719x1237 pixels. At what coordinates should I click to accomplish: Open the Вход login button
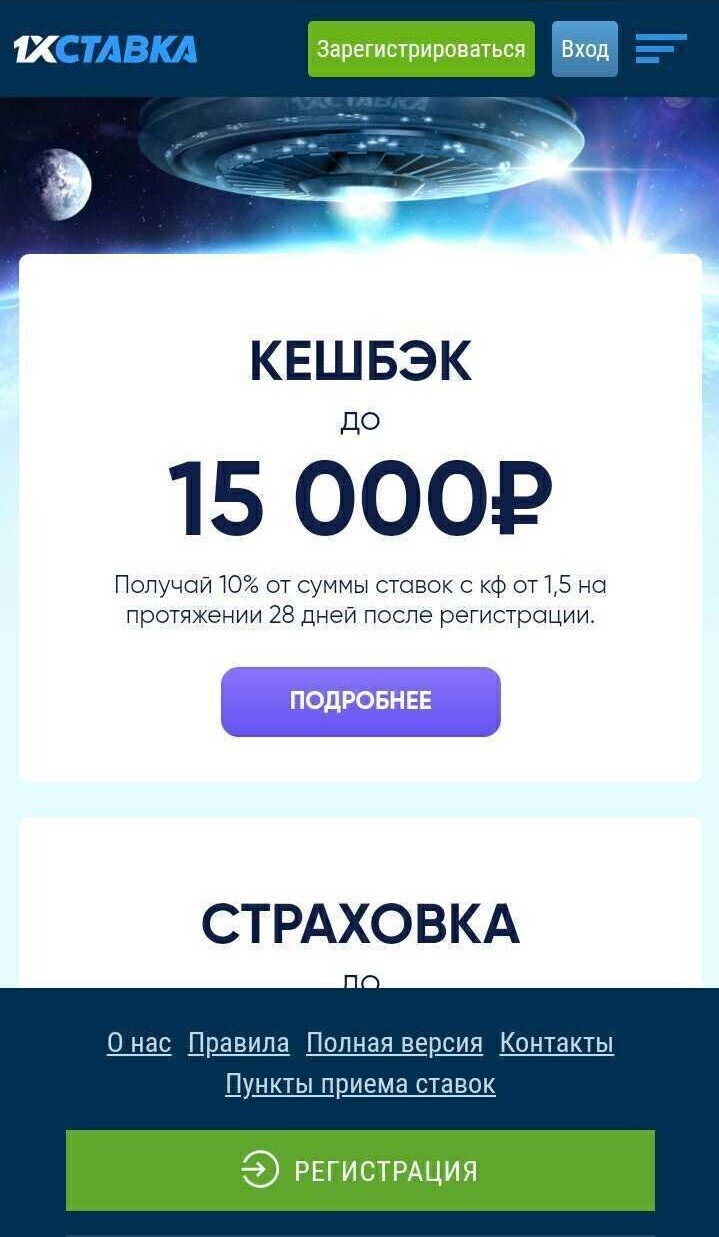[x=585, y=49]
